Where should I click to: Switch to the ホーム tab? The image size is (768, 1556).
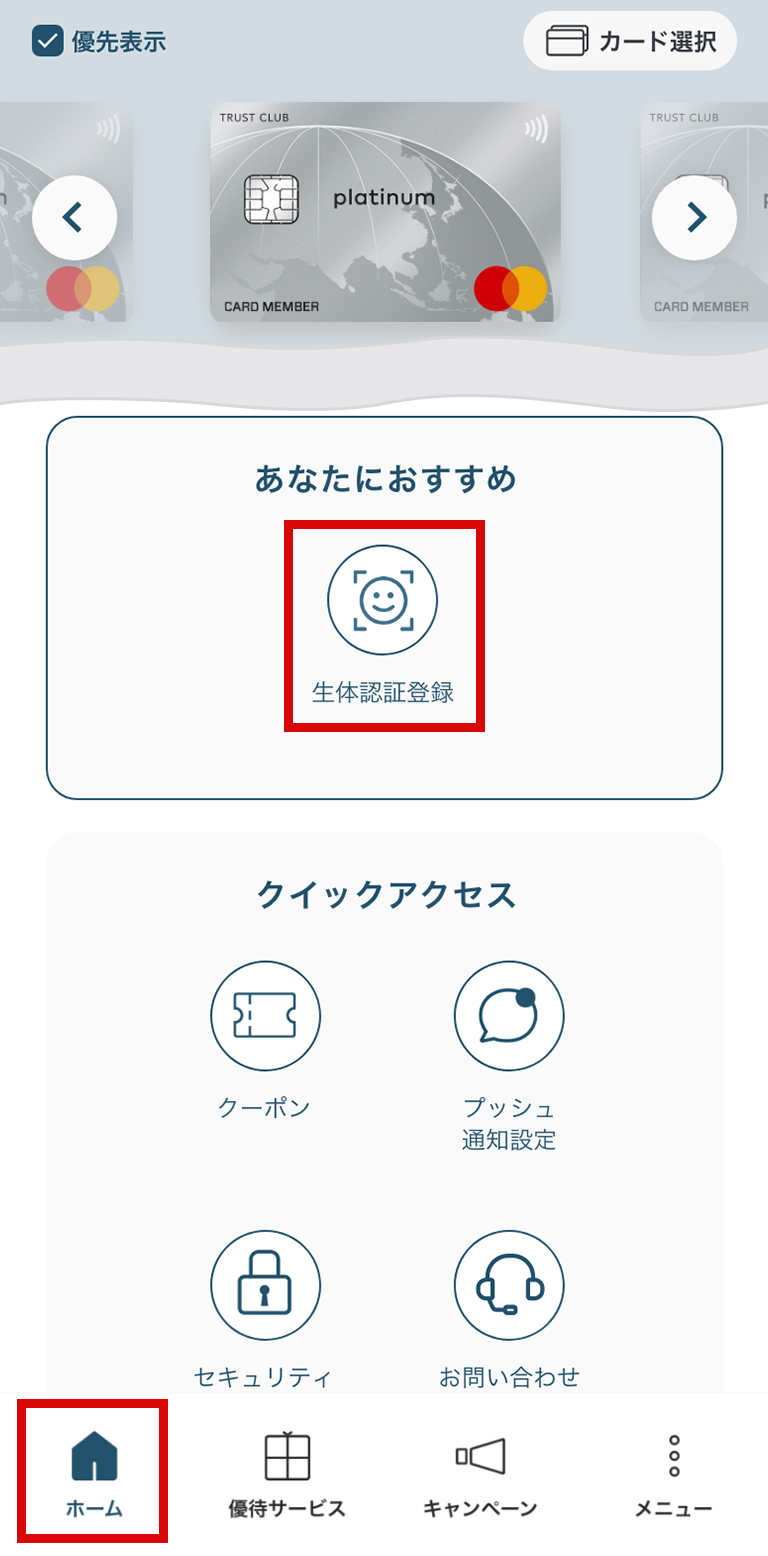pyautogui.click(x=94, y=1472)
